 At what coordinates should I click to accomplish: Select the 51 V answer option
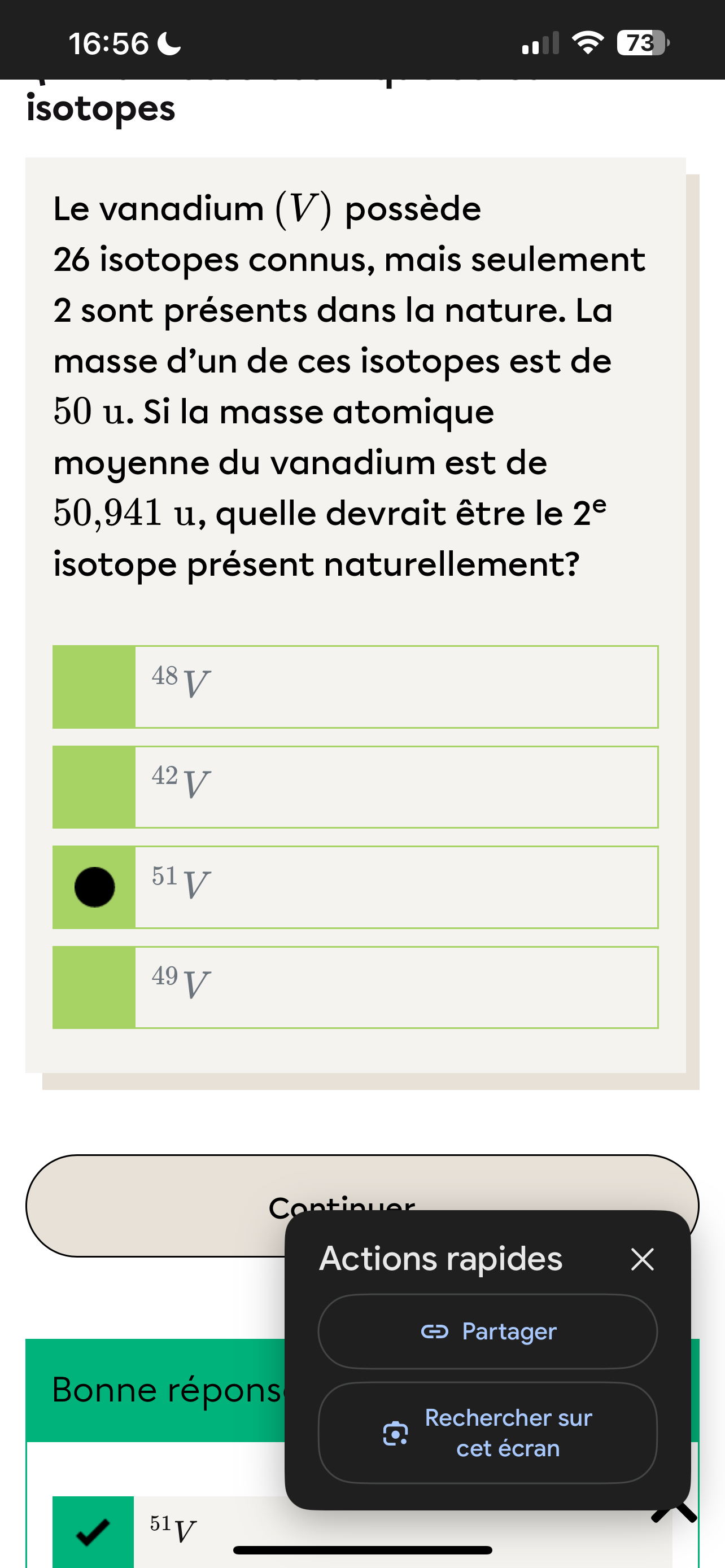click(355, 887)
